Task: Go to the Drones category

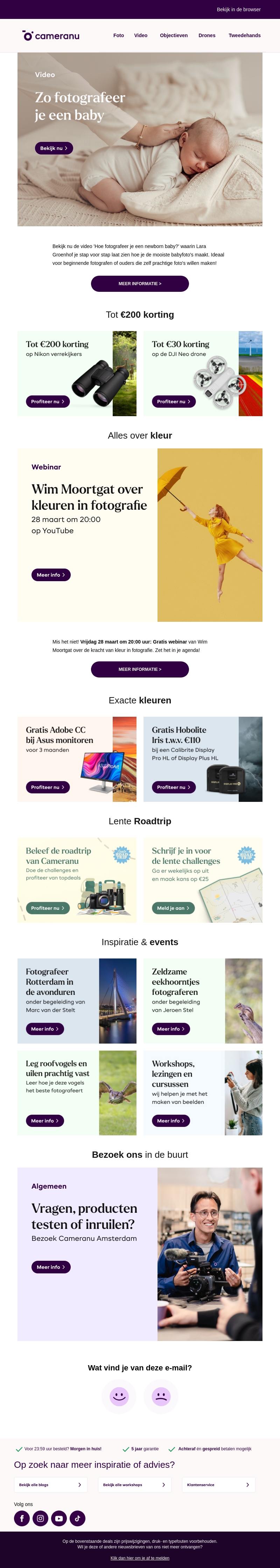Action: coord(206,35)
